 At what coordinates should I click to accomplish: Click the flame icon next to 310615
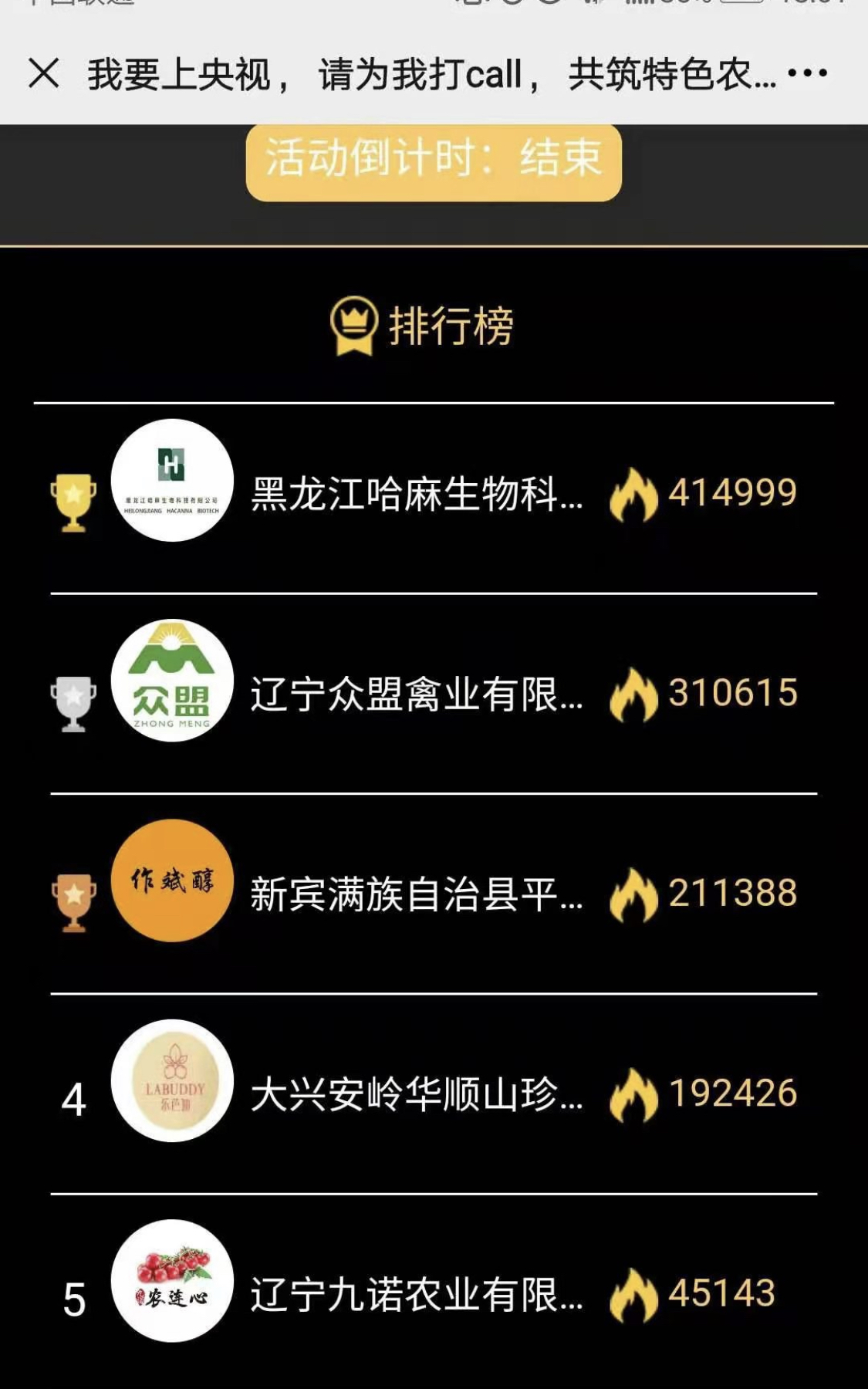633,694
